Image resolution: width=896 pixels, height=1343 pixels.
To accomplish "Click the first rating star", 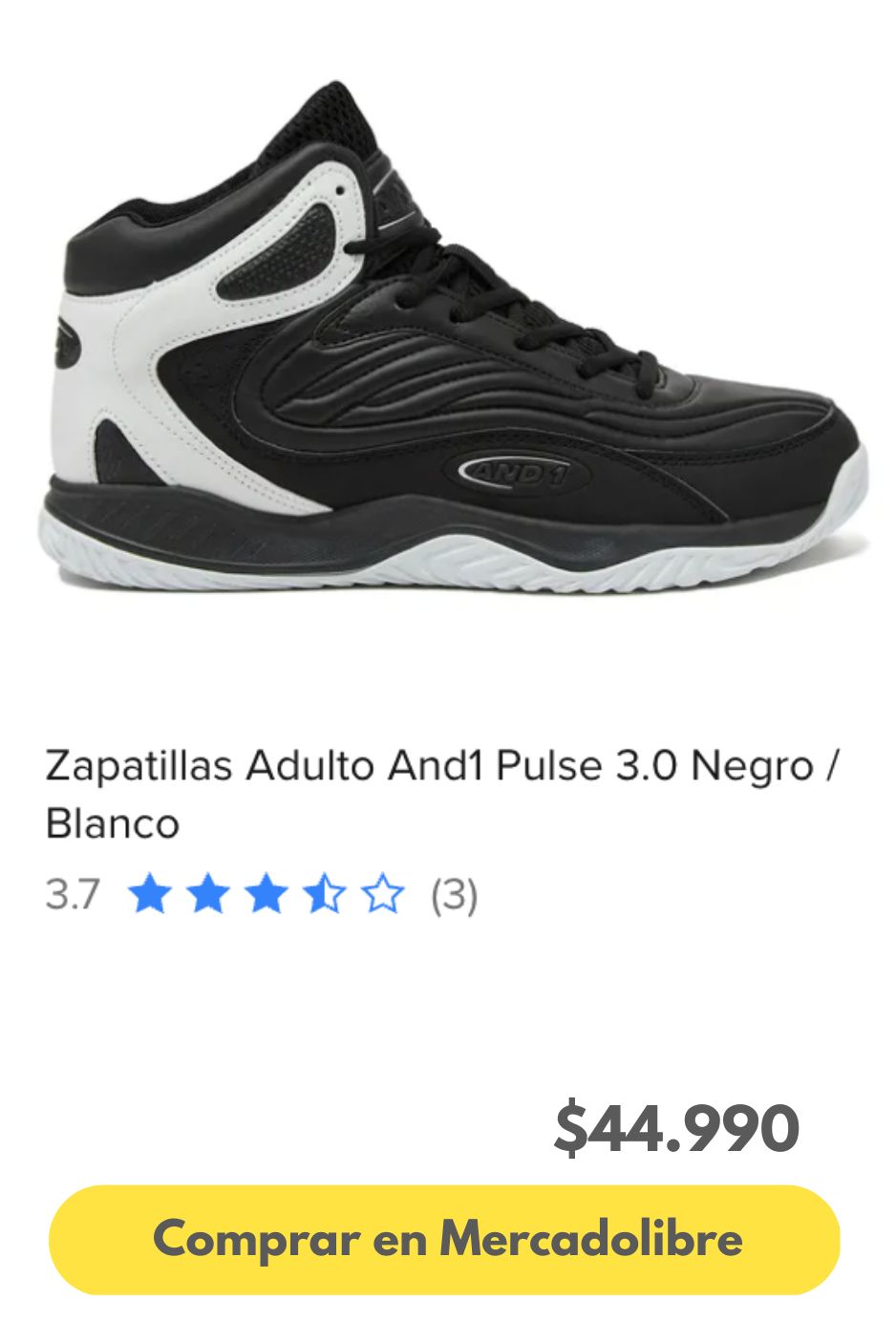I will (x=150, y=894).
